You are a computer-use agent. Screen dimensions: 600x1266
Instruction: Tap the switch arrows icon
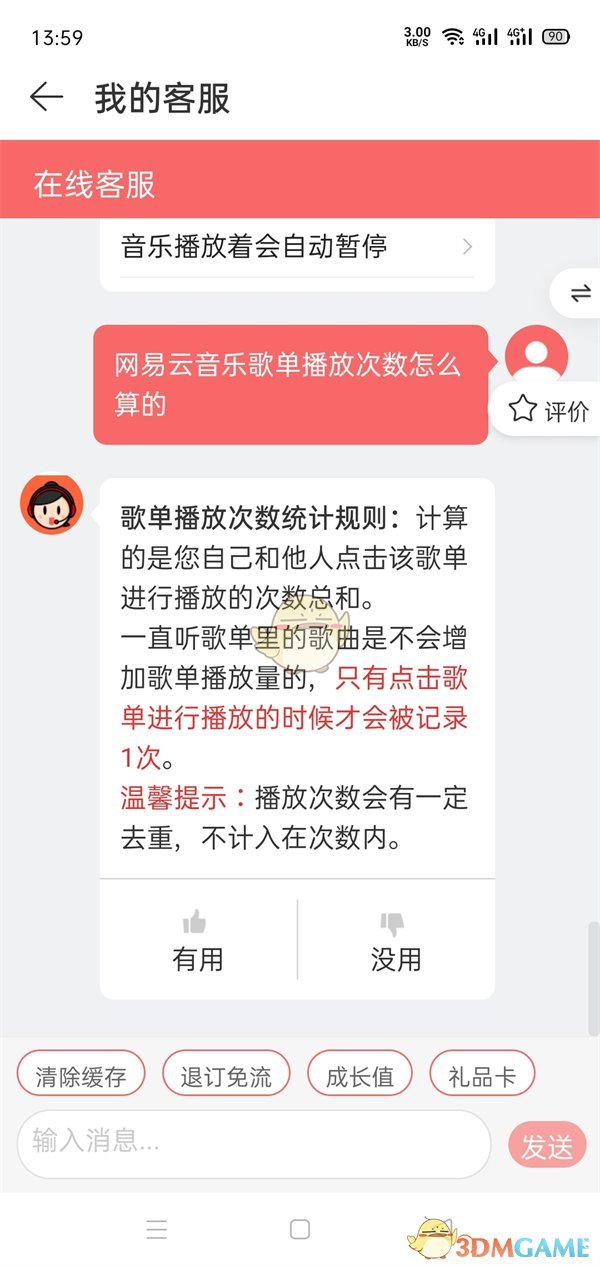(x=580, y=293)
